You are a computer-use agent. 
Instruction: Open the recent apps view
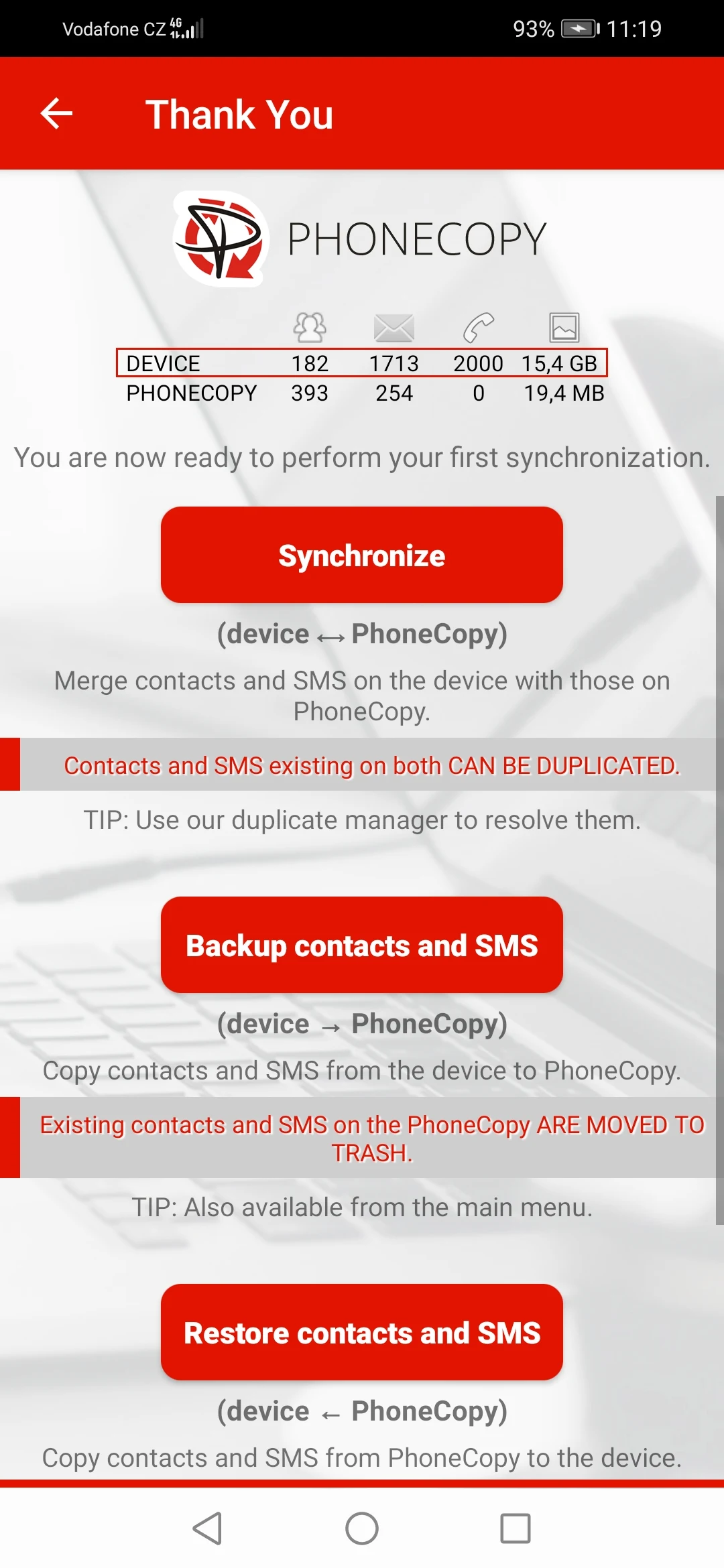pyautogui.click(x=516, y=1528)
